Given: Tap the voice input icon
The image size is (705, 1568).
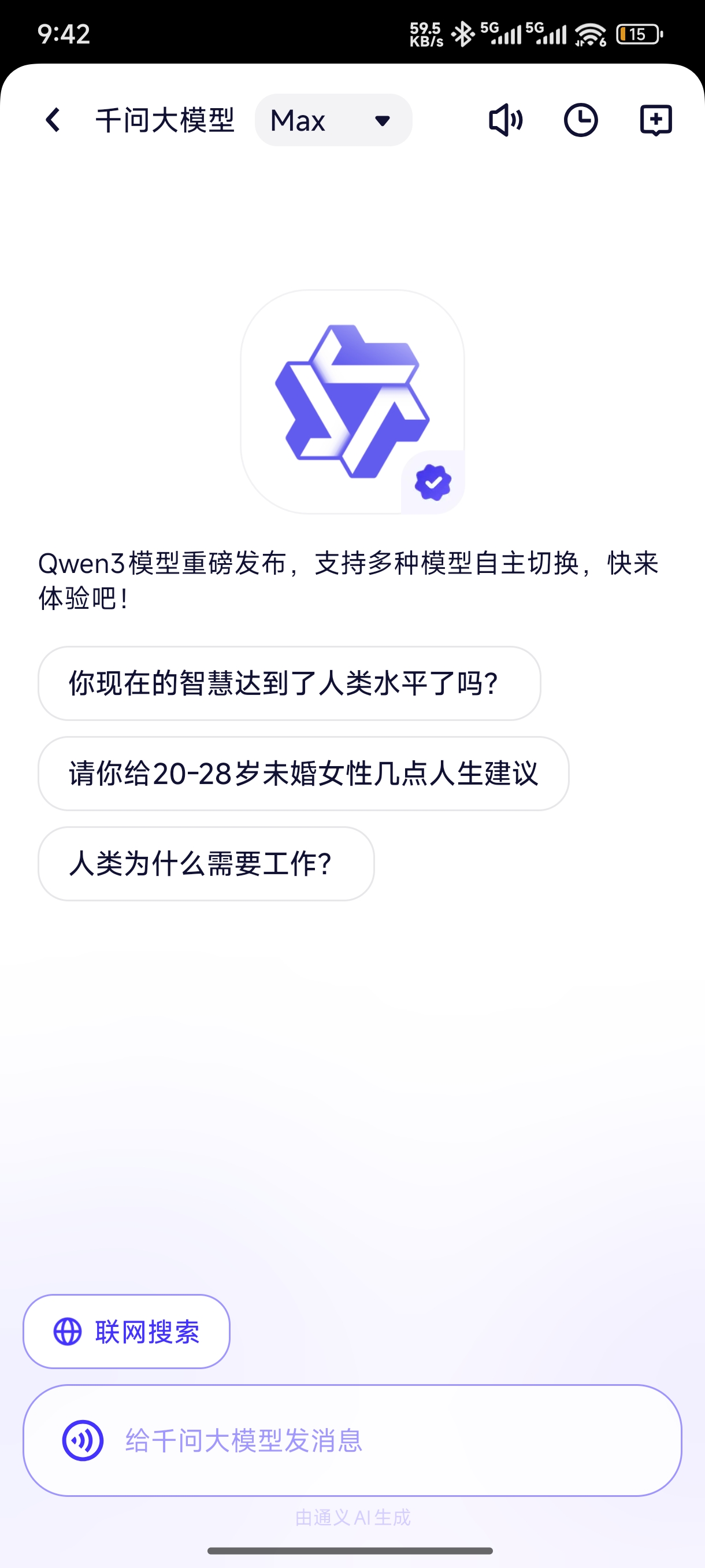Looking at the screenshot, I should click(x=83, y=1440).
